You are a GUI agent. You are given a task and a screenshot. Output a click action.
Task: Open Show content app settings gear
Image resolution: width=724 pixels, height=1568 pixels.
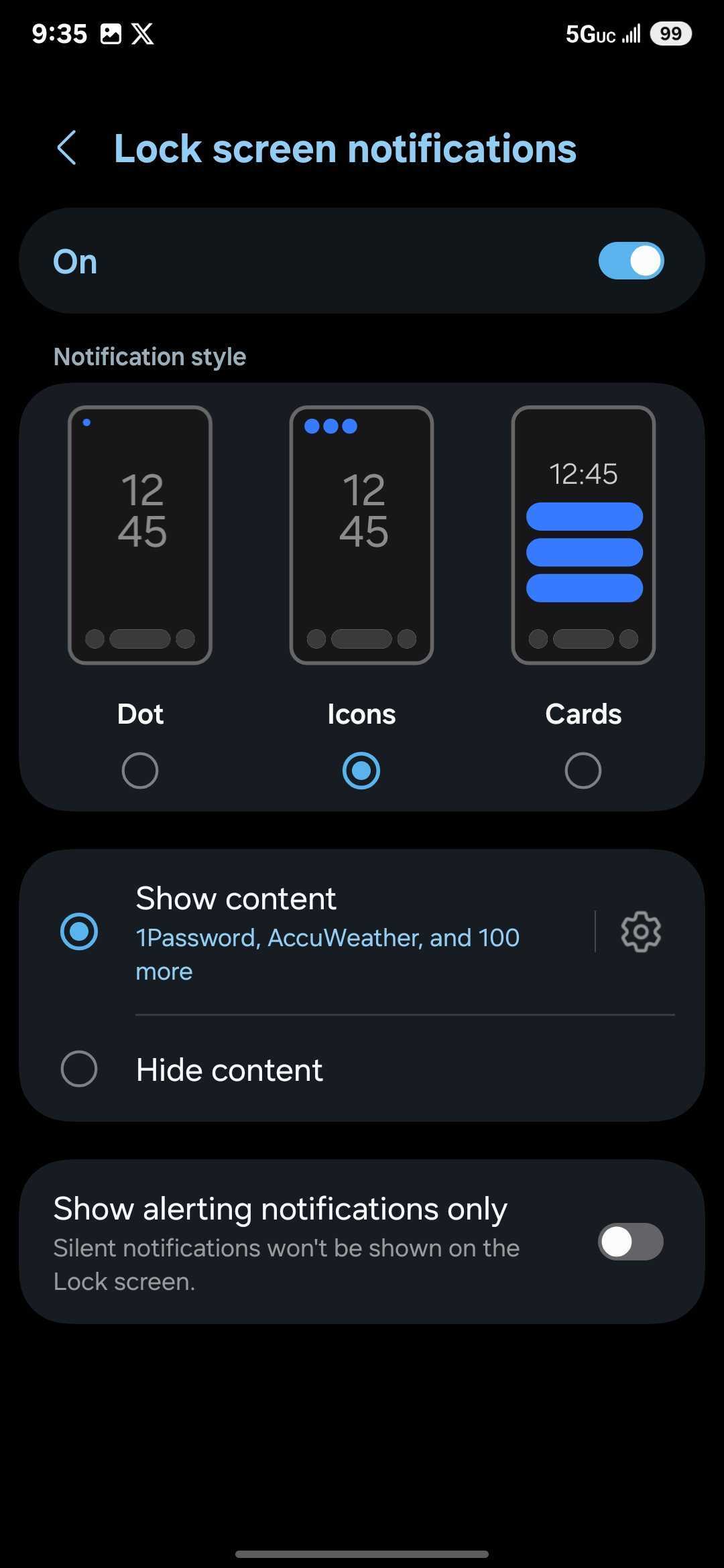pyautogui.click(x=640, y=931)
